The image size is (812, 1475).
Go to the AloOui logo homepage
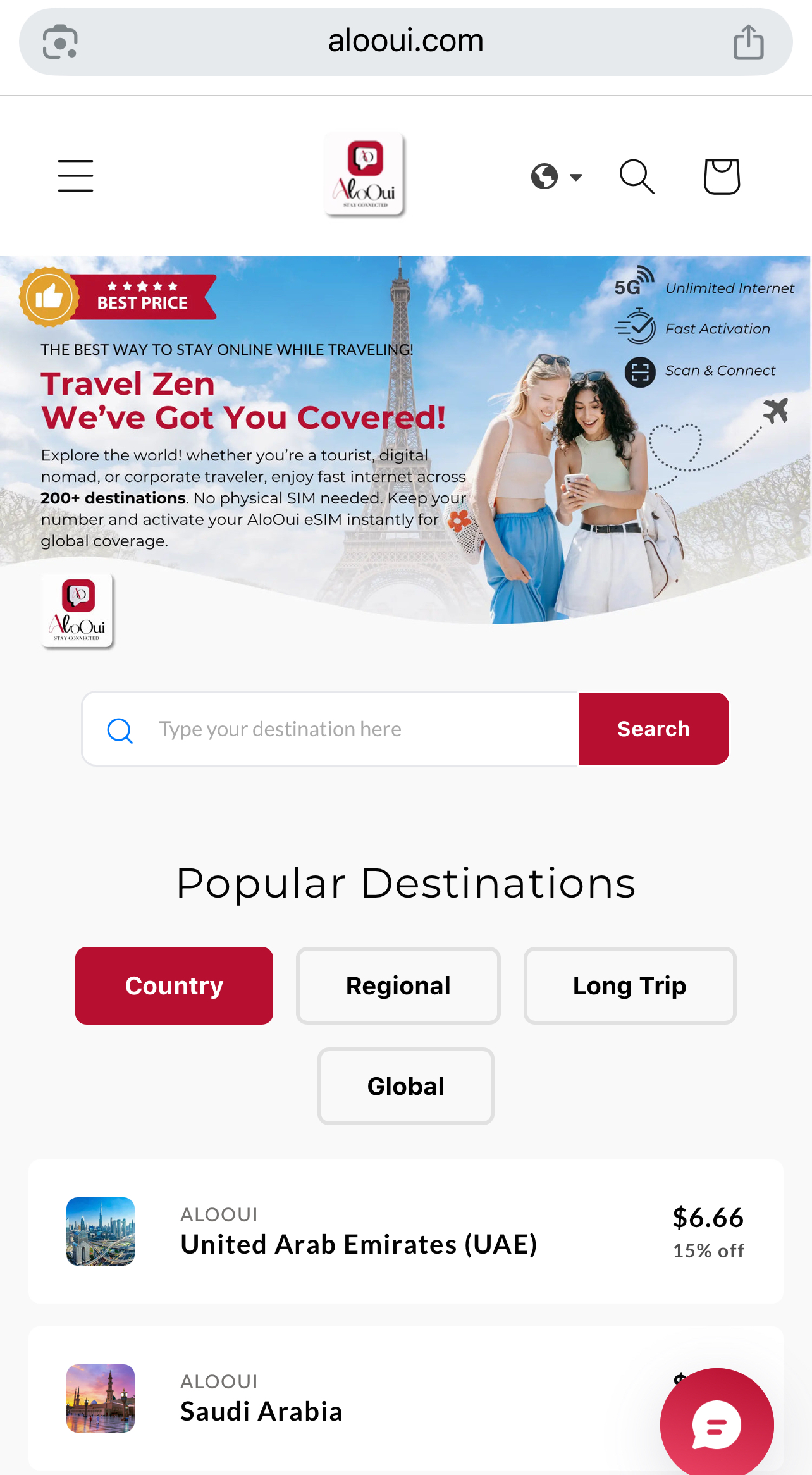[x=365, y=175]
